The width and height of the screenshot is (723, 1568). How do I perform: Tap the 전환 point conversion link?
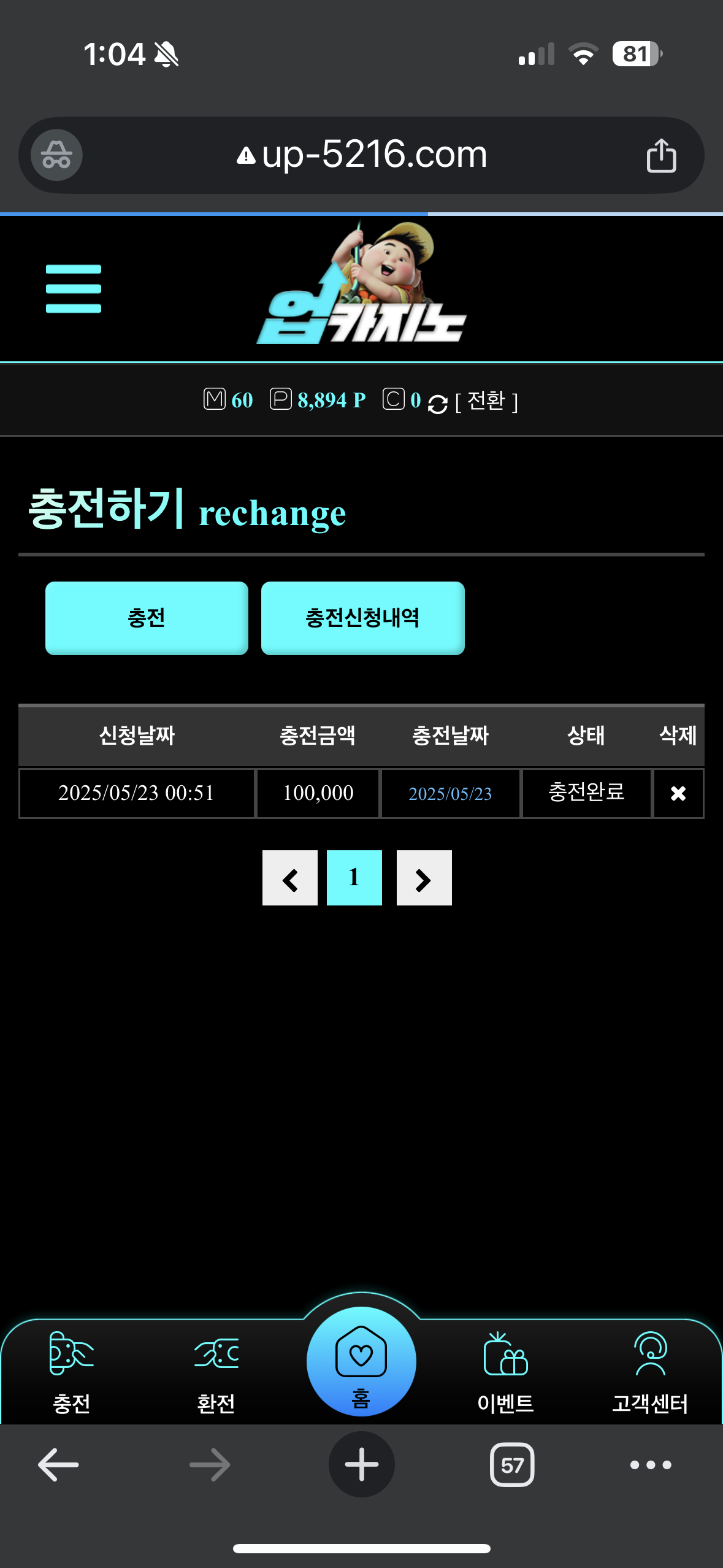coord(487,401)
